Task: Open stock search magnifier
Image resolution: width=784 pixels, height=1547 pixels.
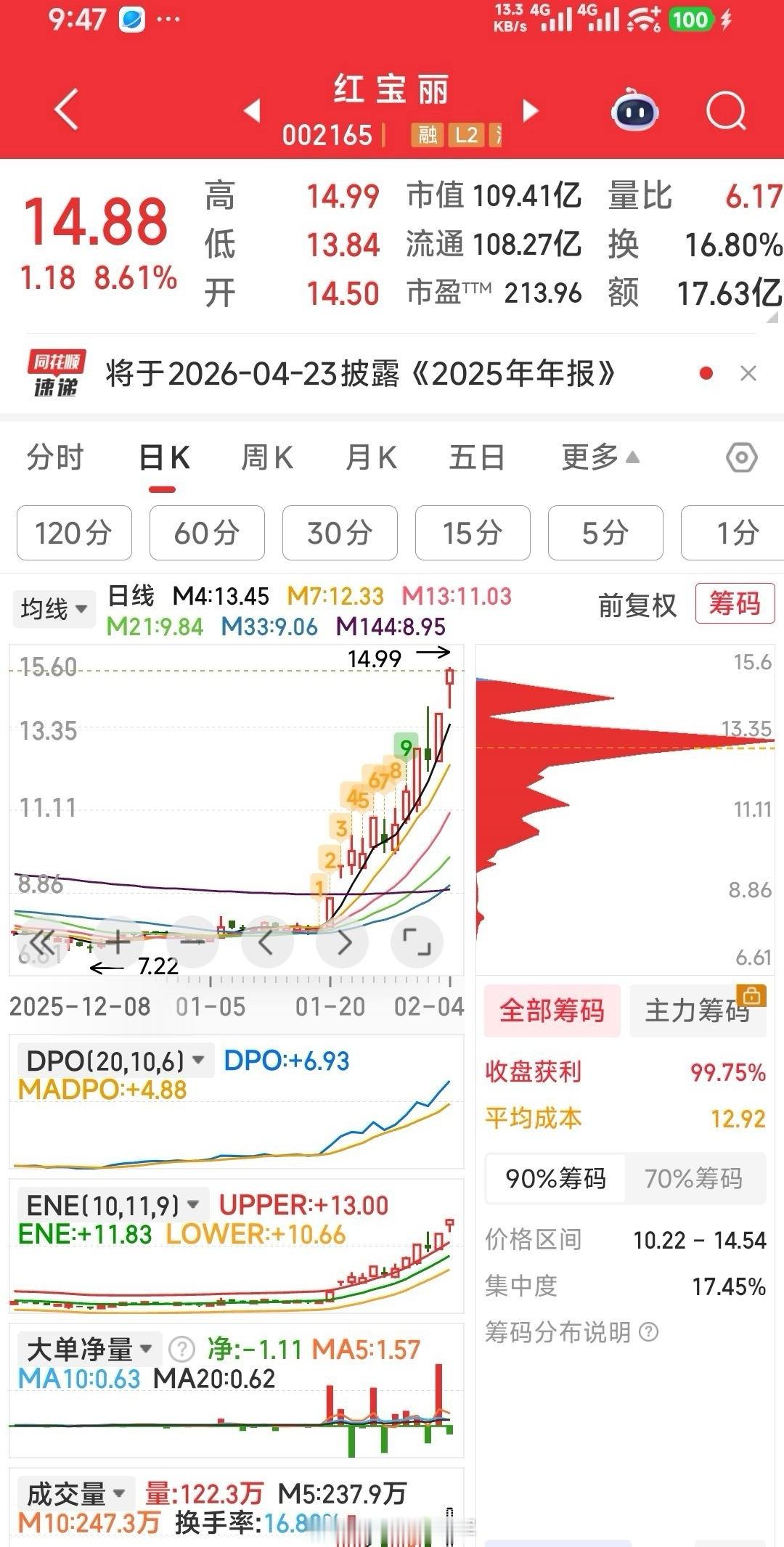Action: click(726, 111)
